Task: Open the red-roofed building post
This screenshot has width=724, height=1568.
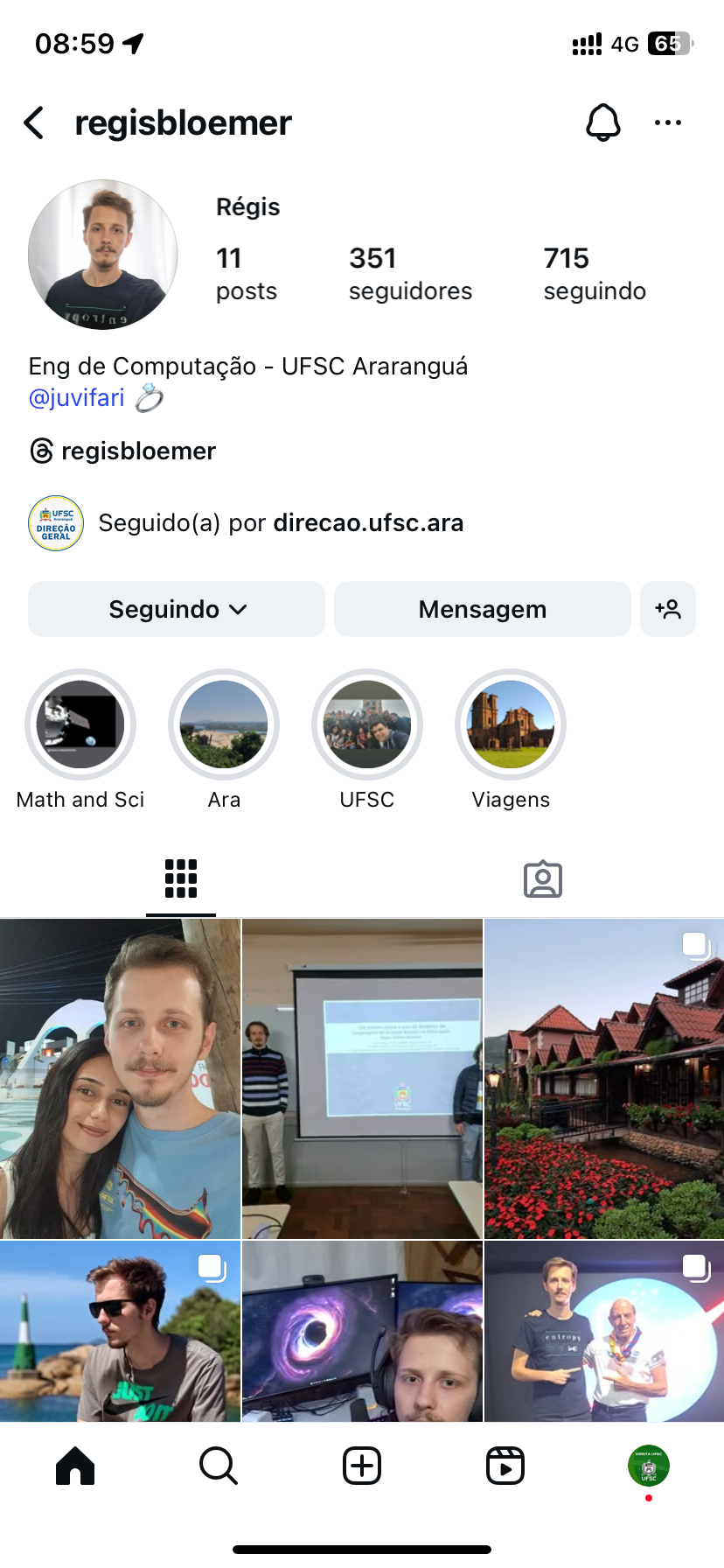Action: click(x=604, y=1078)
